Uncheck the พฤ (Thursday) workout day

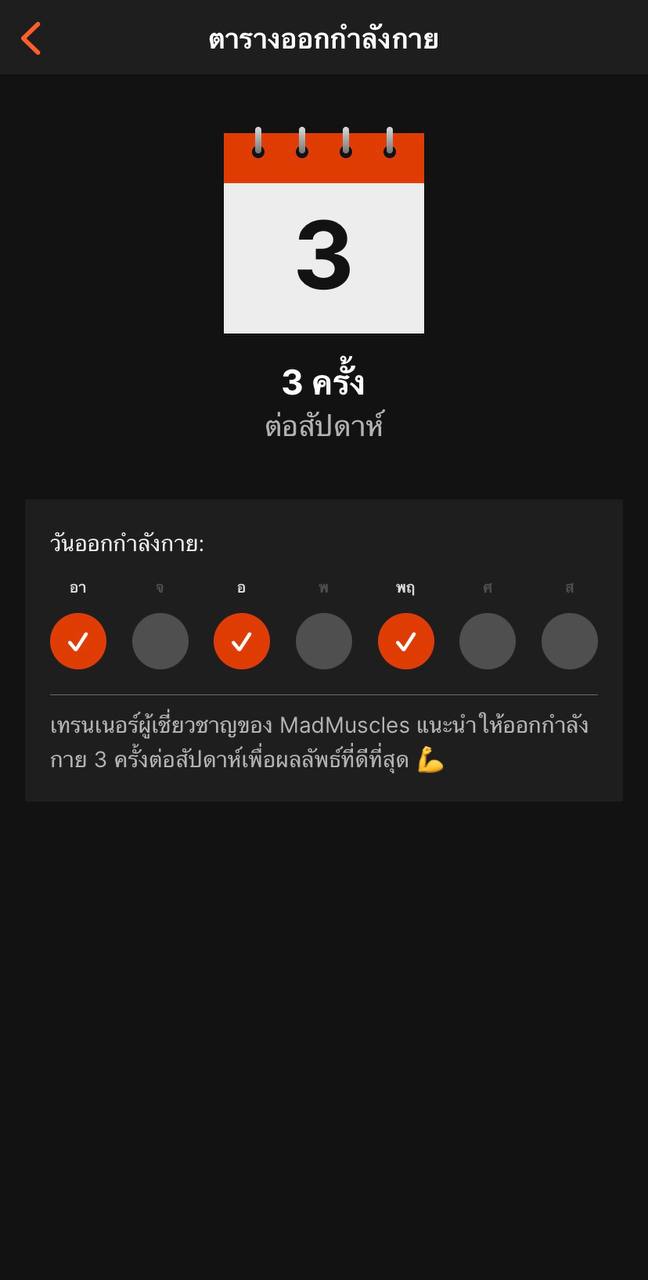(405, 641)
